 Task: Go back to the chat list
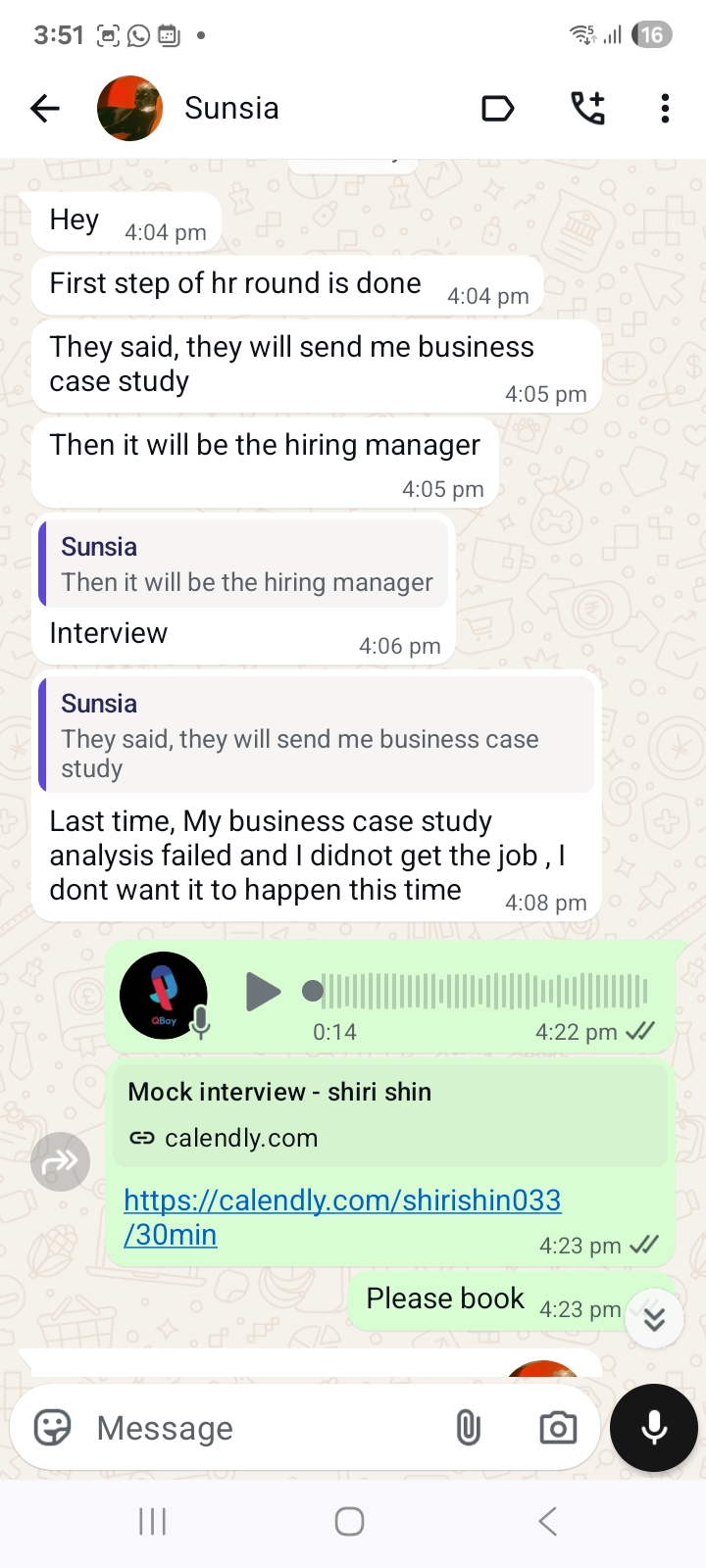45,108
